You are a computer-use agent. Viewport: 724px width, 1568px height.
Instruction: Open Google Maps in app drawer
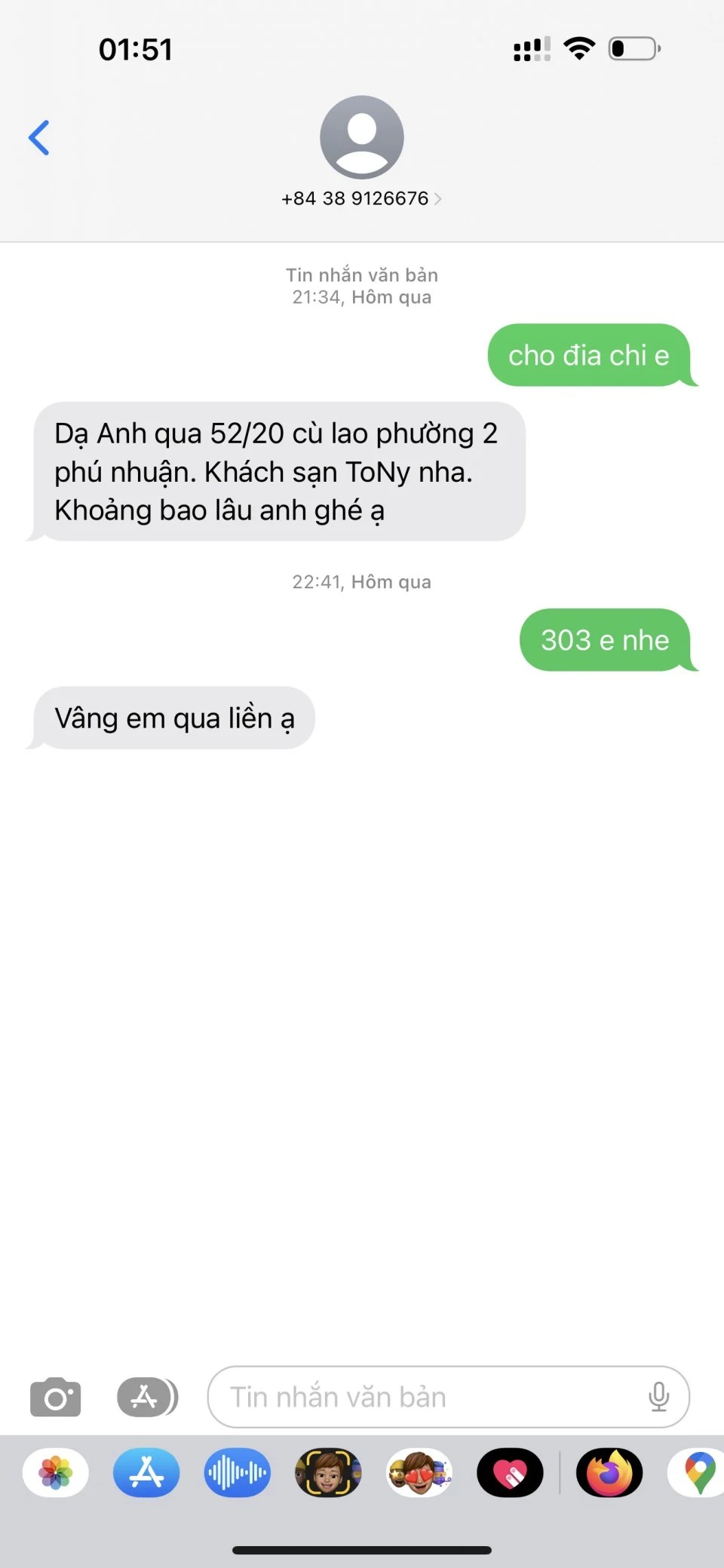[x=699, y=1472]
